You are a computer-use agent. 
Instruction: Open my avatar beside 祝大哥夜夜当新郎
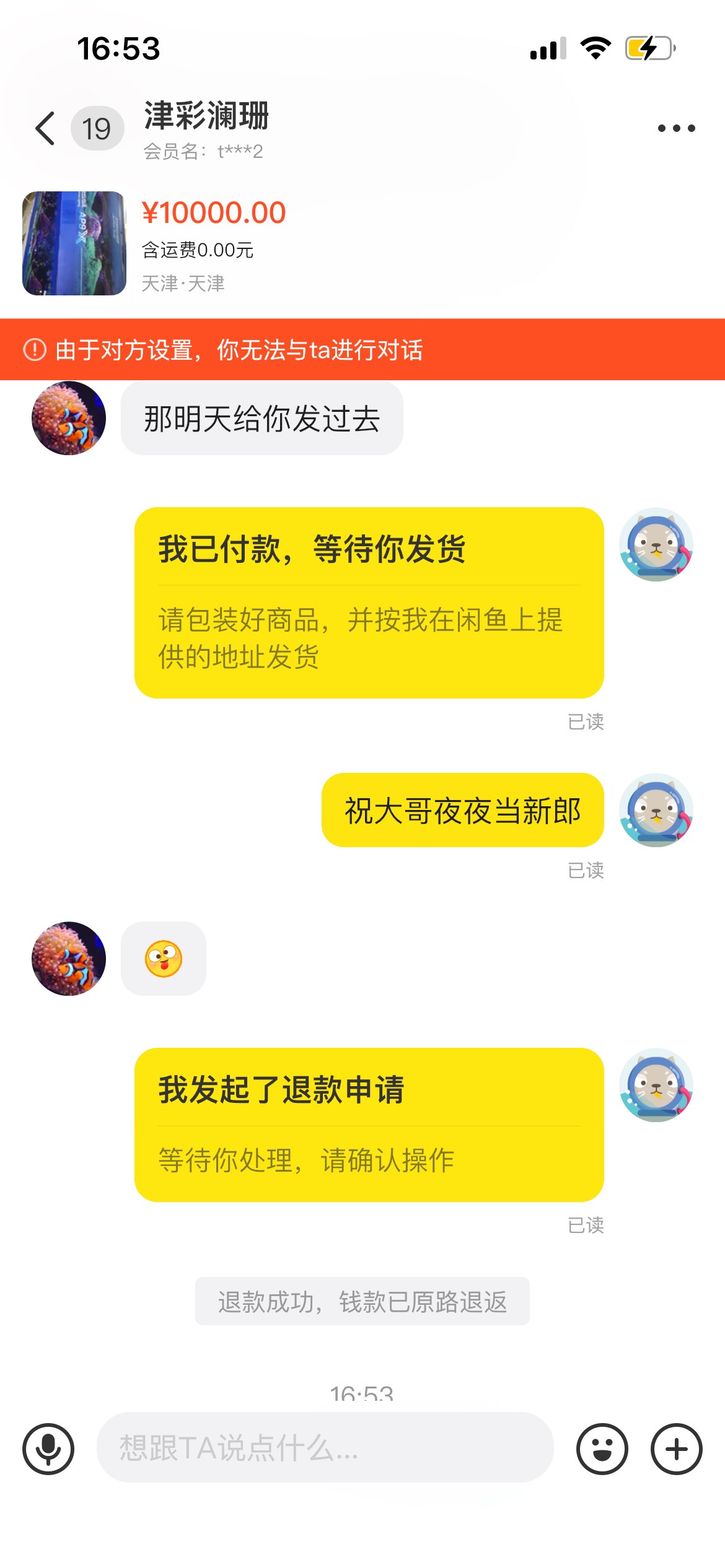(656, 810)
